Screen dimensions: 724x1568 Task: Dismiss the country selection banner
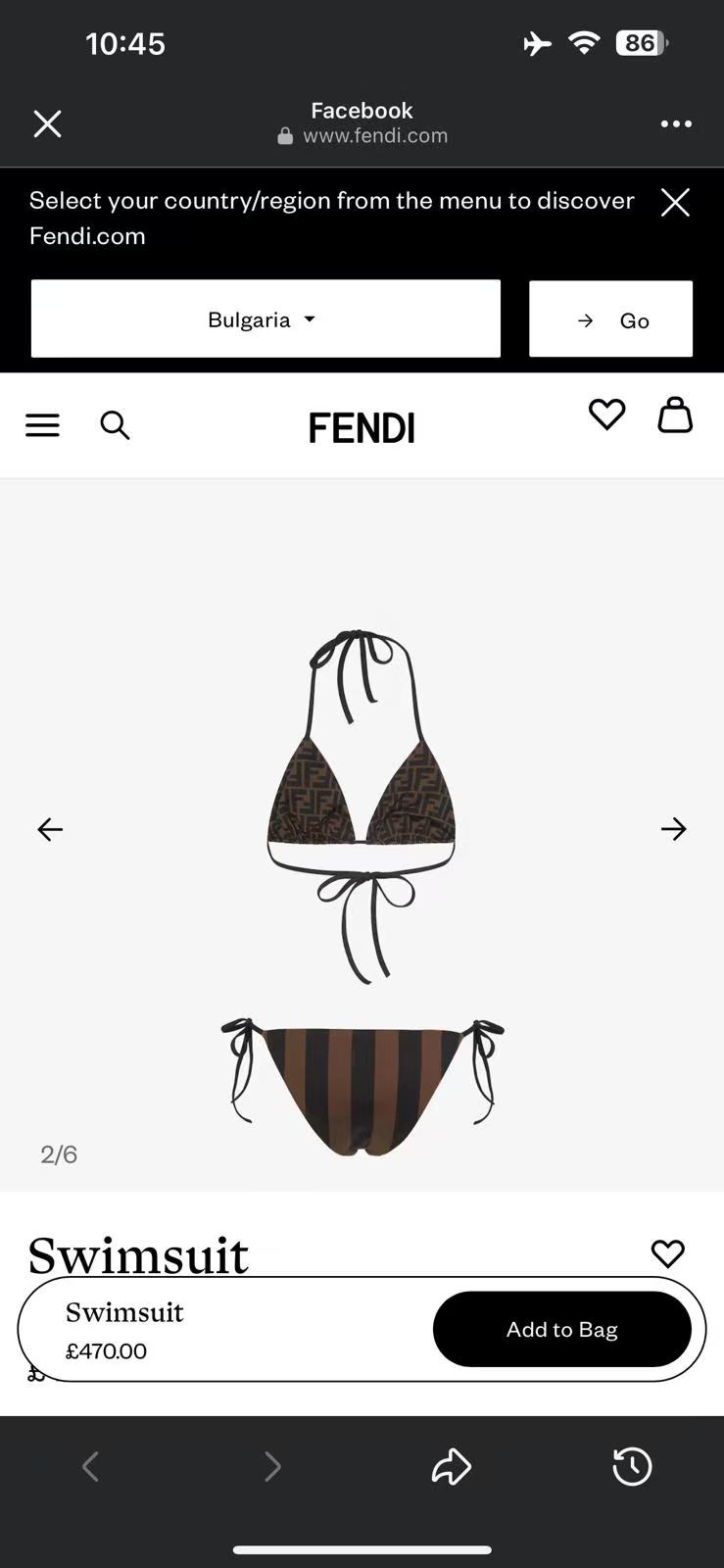pyautogui.click(x=675, y=203)
